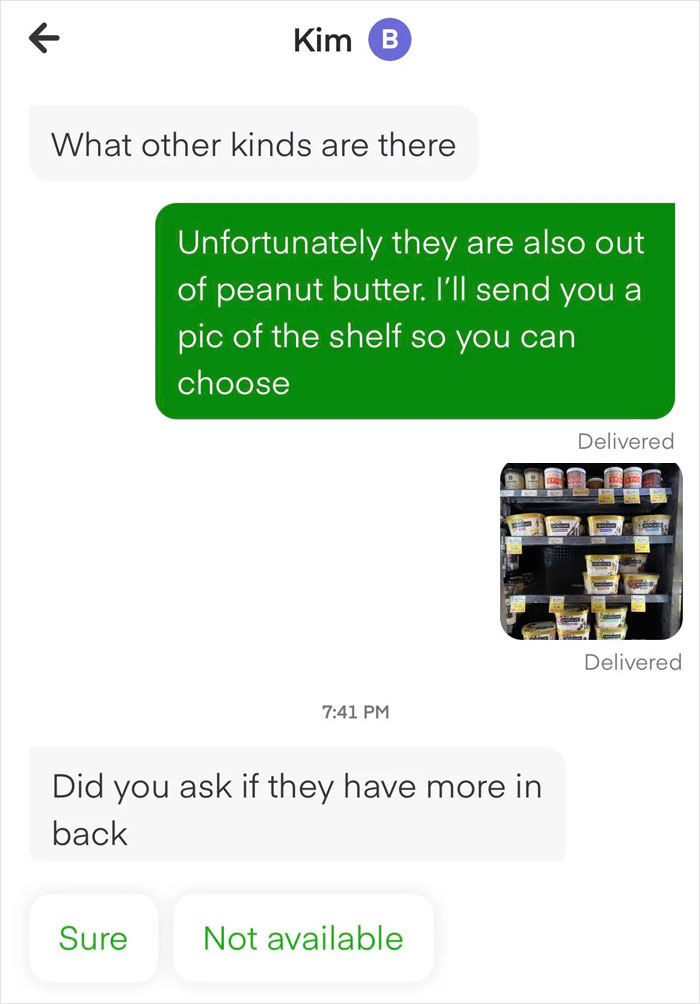Go back using the arrow icon

point(45,39)
